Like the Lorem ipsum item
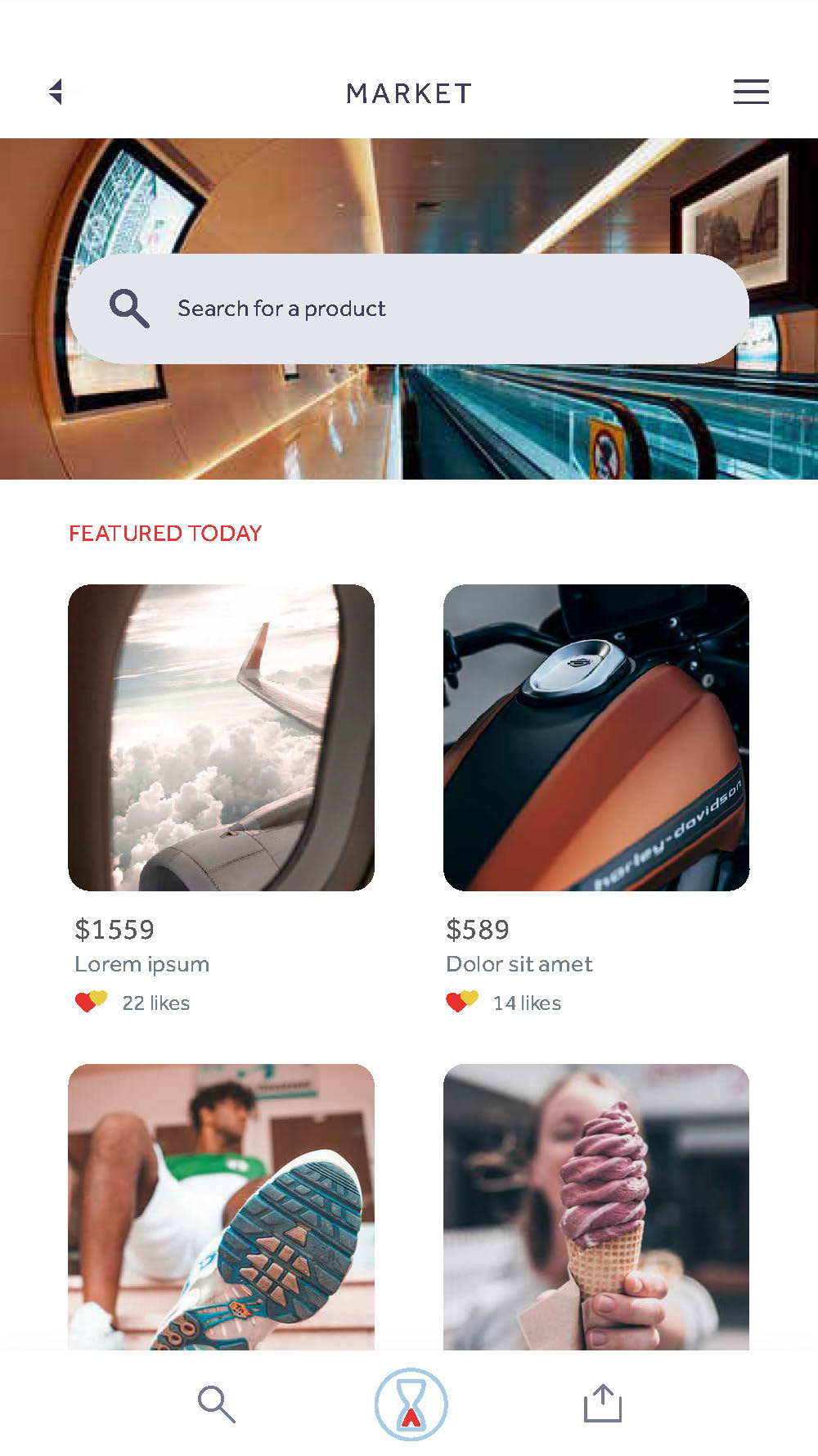 [91, 1001]
